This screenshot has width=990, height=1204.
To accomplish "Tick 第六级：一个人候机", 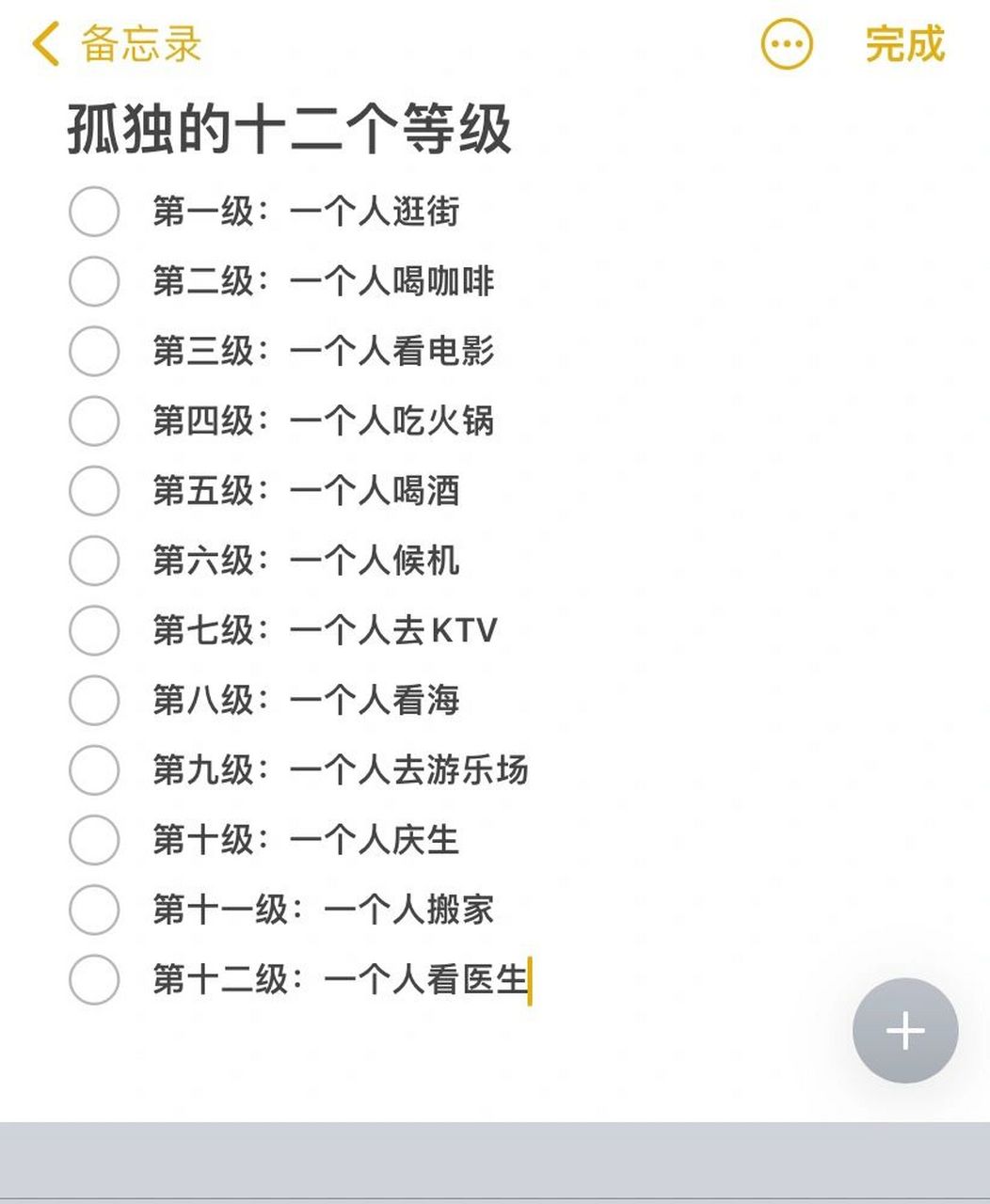I will 95,561.
